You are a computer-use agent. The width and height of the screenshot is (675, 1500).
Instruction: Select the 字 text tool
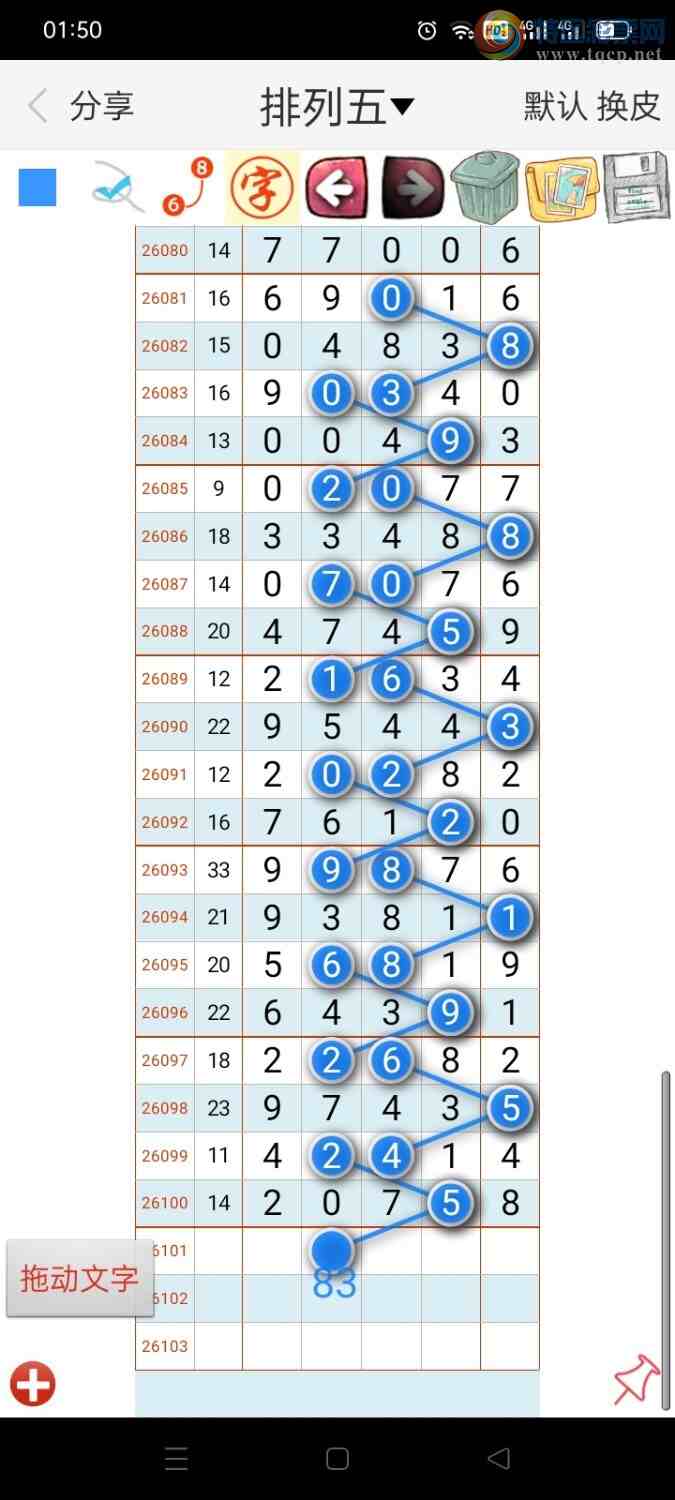262,187
